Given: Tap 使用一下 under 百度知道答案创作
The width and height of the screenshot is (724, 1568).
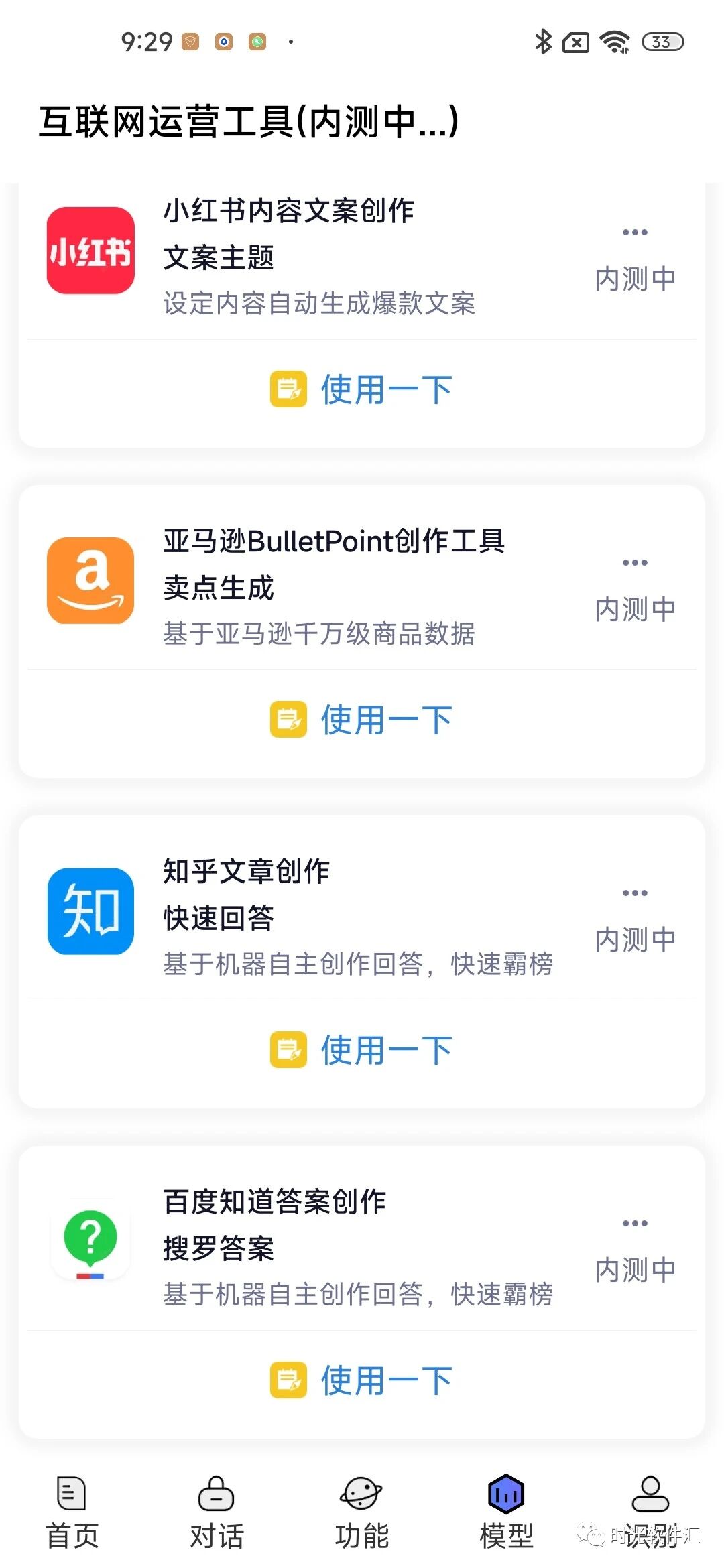Looking at the screenshot, I should (362, 1380).
